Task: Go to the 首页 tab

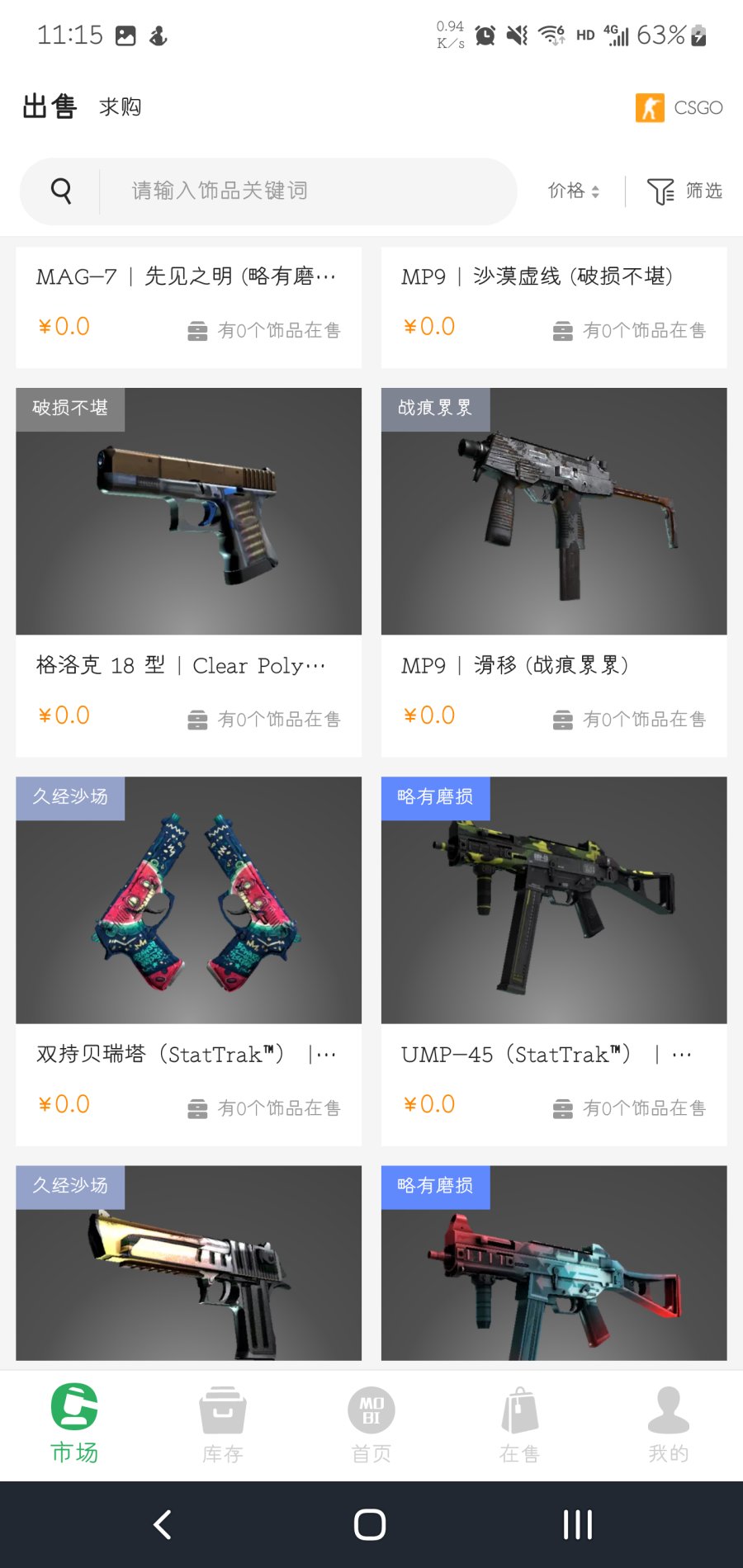Action: point(371,1424)
